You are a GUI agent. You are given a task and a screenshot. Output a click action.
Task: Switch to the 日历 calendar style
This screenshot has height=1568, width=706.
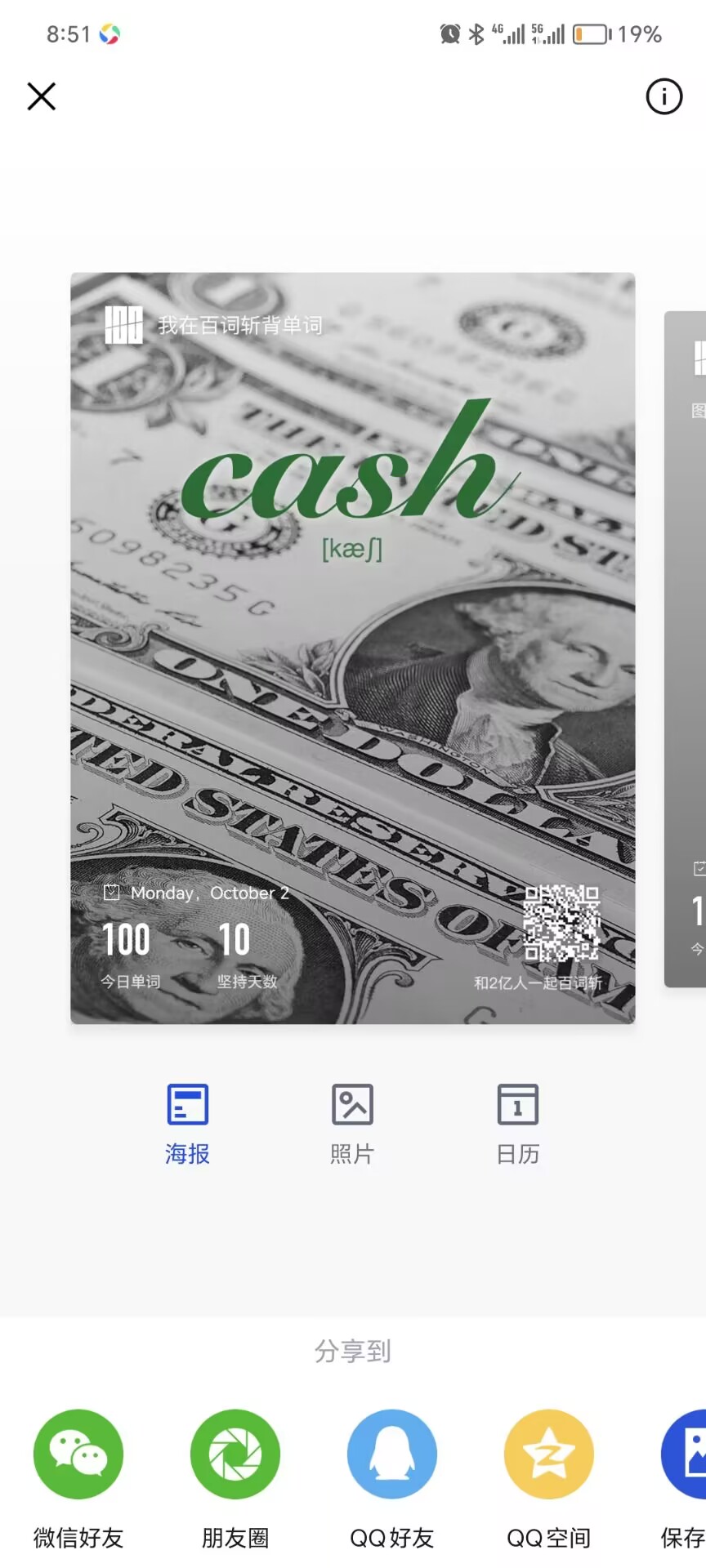[518, 1125]
